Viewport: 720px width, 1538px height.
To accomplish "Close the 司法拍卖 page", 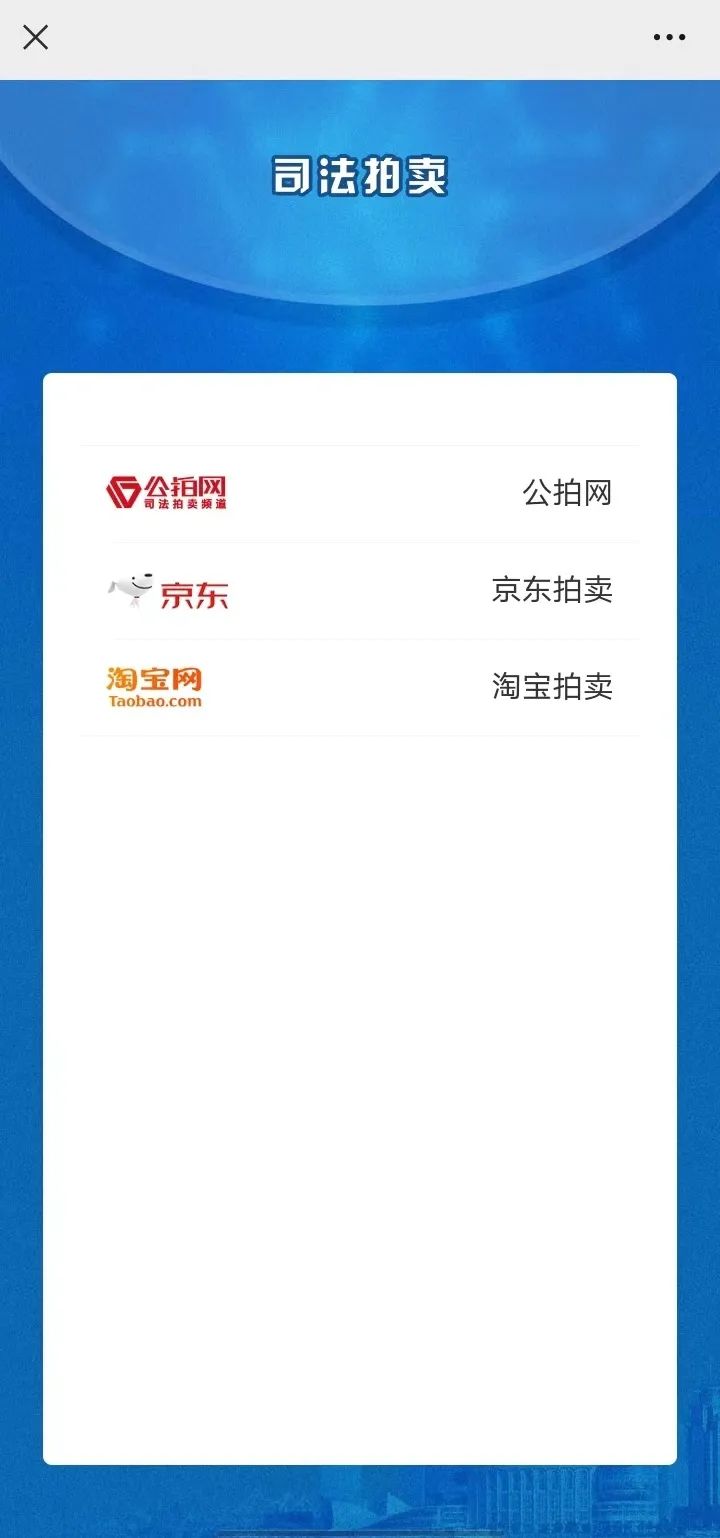I will point(36,38).
